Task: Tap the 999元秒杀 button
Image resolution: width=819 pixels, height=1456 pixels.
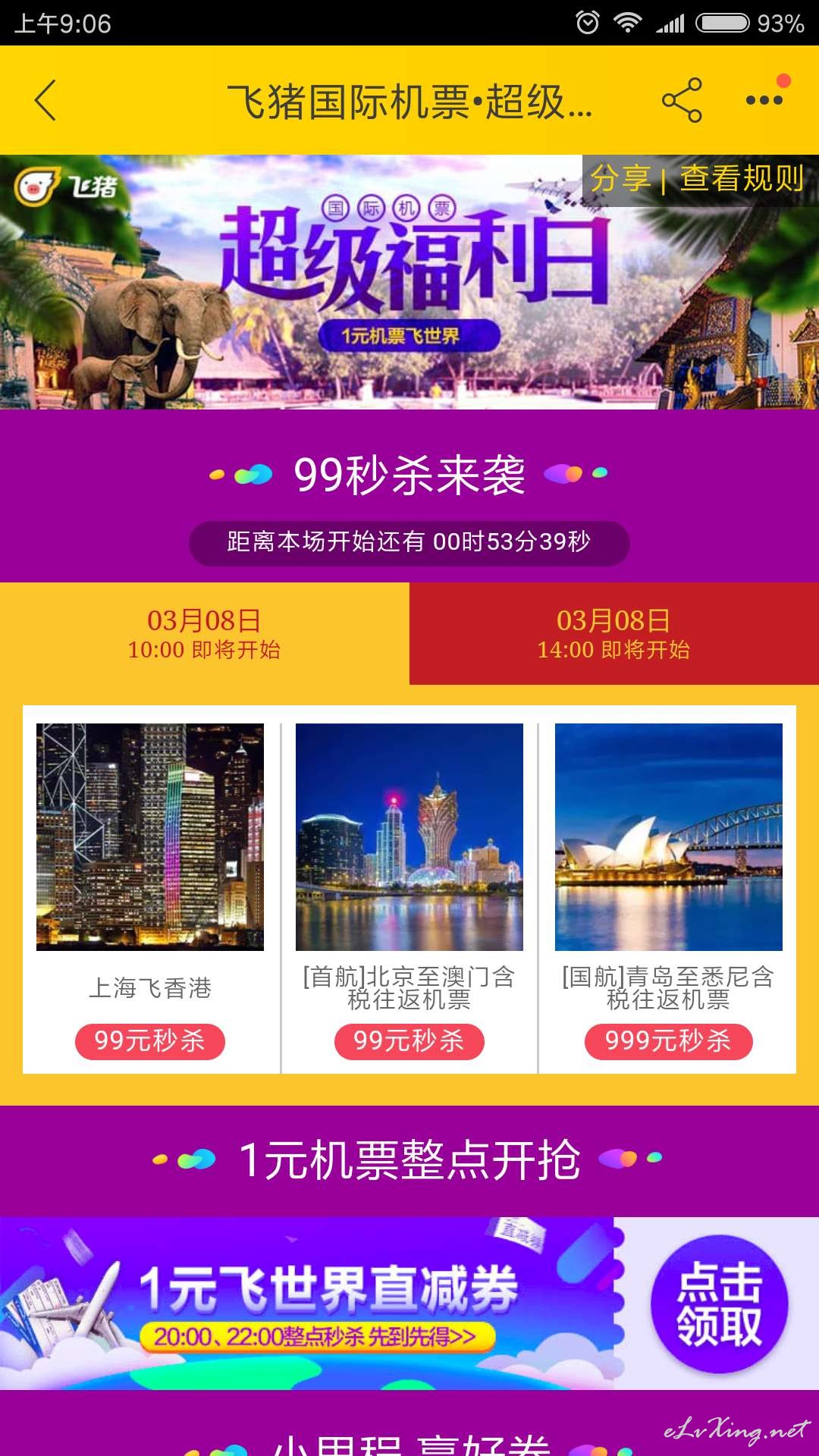Action: tap(668, 1041)
